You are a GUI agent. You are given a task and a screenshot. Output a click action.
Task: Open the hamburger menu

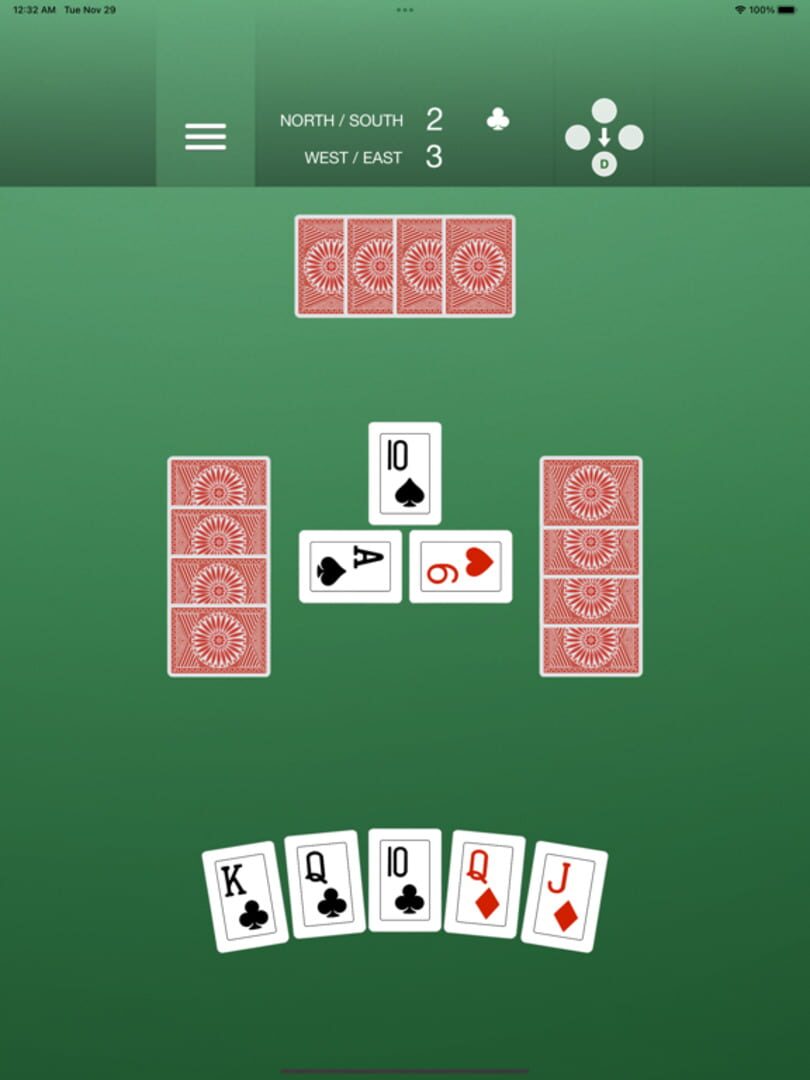pos(205,137)
